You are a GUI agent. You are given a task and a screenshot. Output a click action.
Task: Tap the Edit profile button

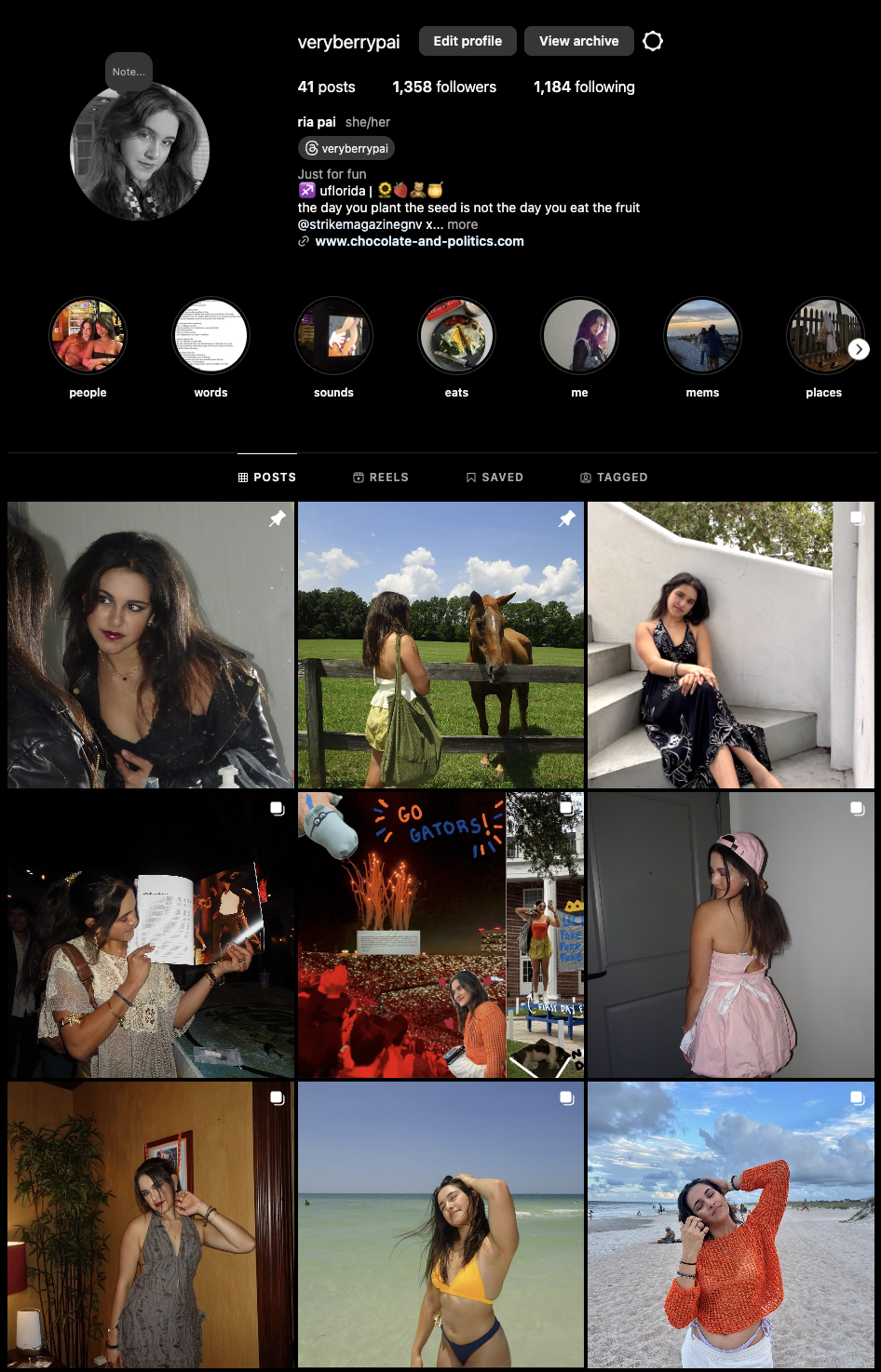(x=468, y=41)
